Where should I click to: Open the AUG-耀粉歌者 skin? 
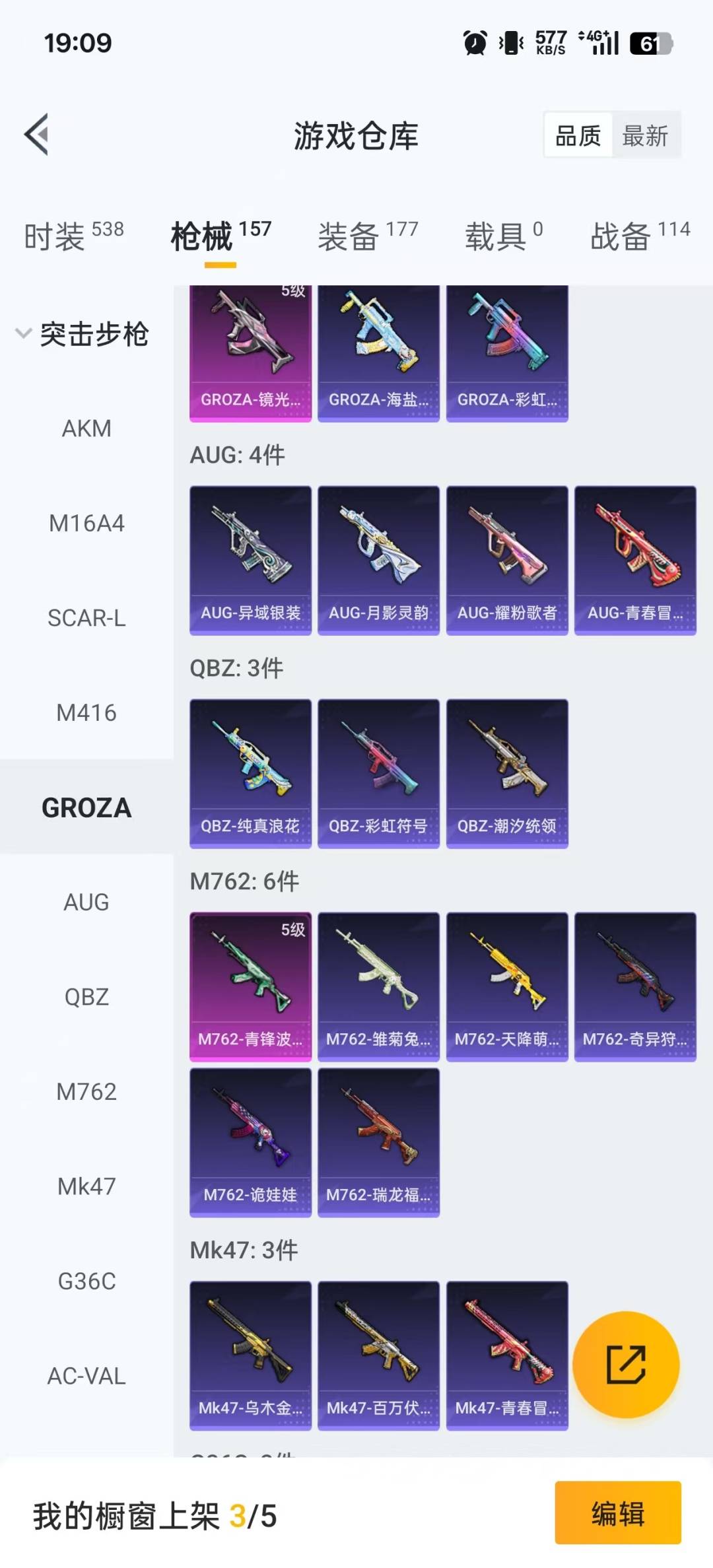pyautogui.click(x=507, y=561)
